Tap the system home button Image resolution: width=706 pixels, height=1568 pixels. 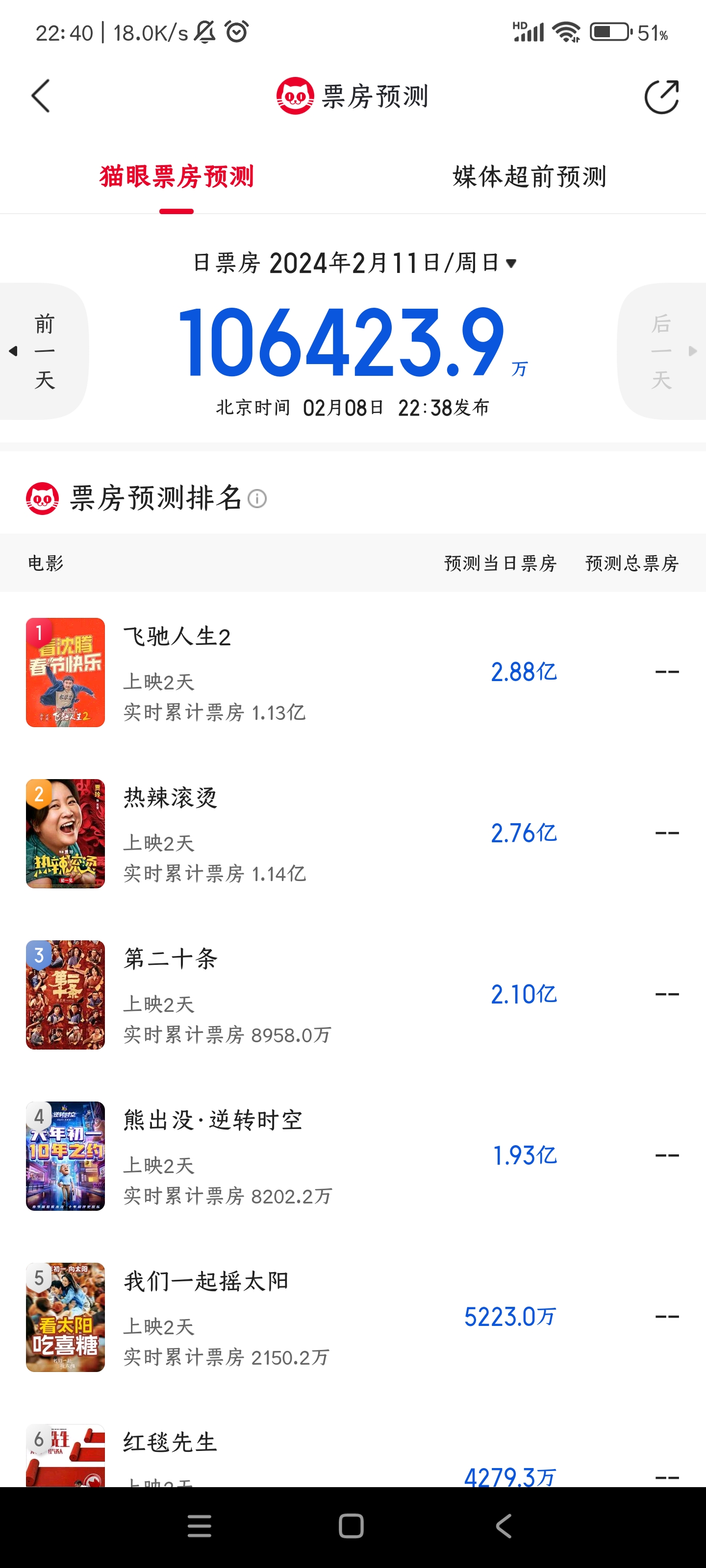point(352,1526)
